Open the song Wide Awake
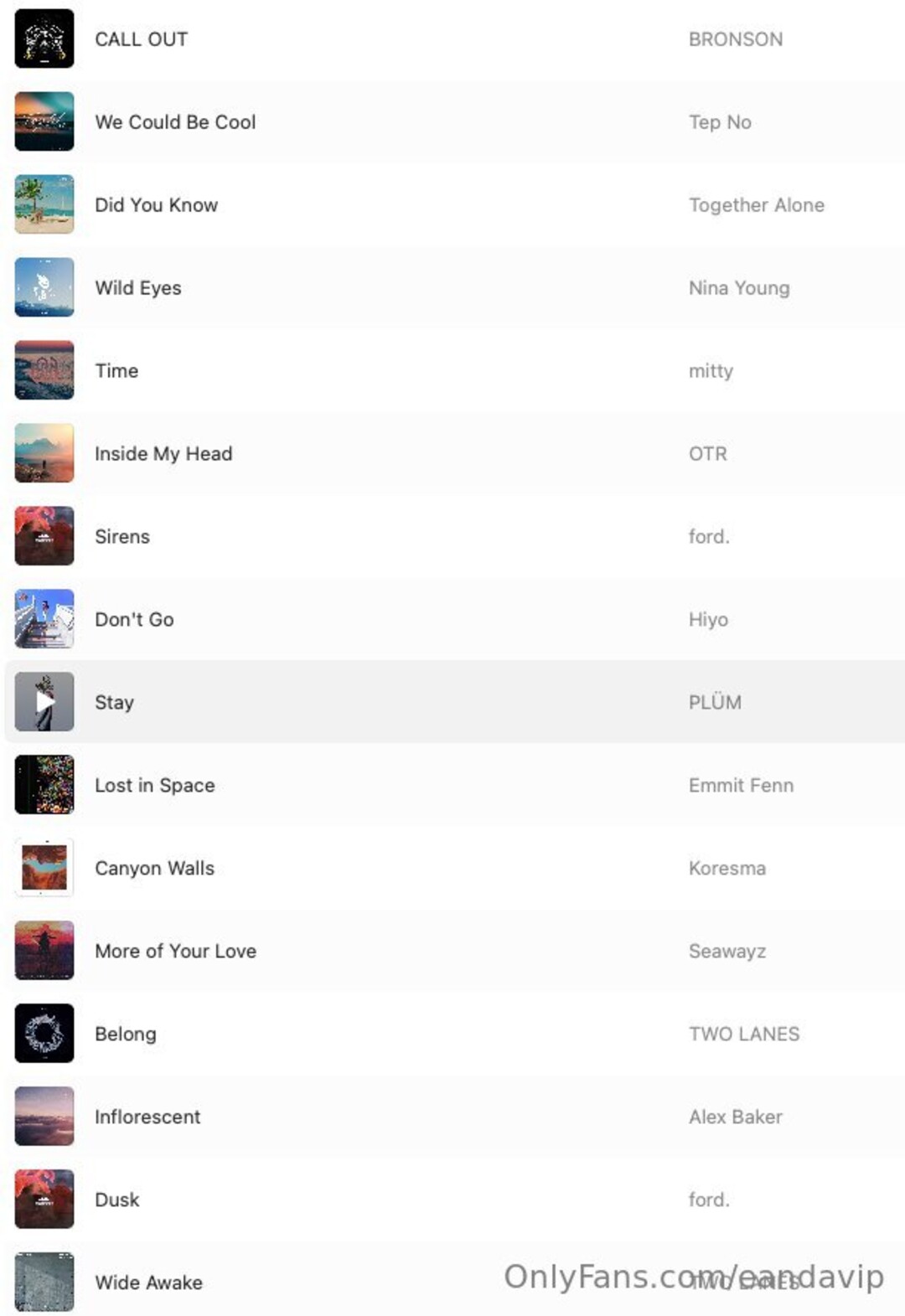Screen dimensions: 905x1316 [148, 1283]
